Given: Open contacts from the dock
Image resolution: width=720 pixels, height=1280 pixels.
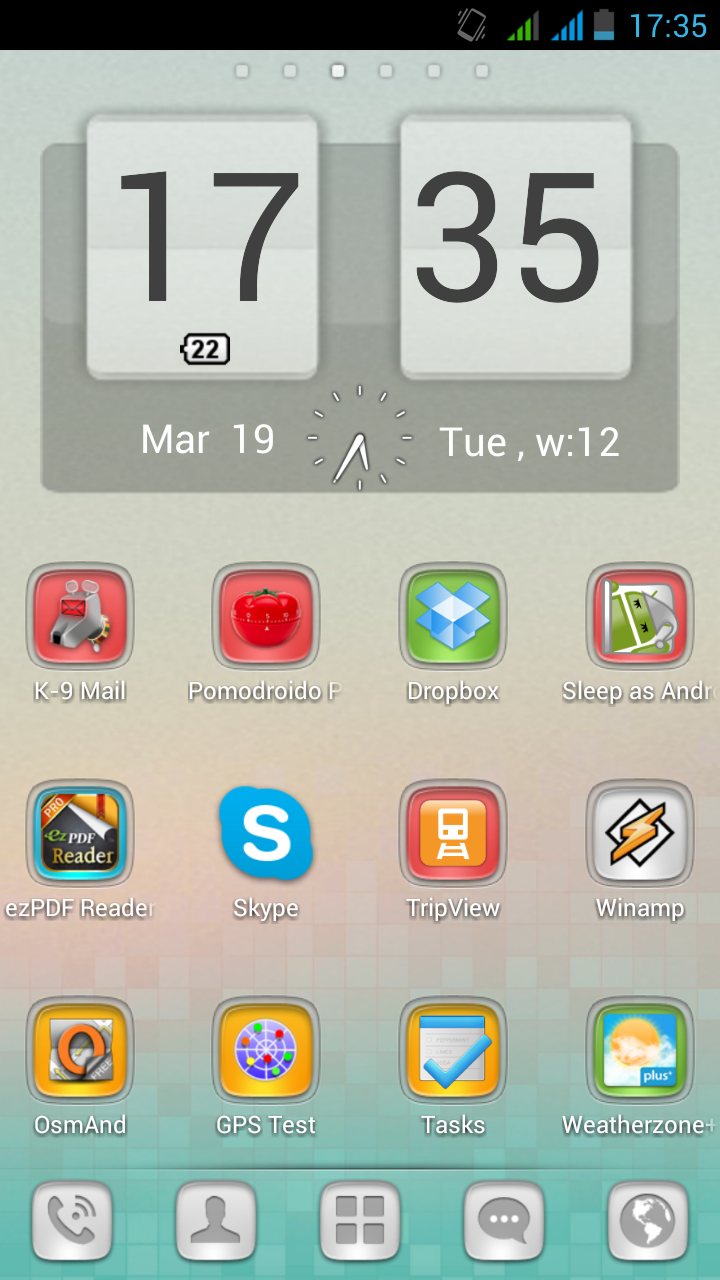Looking at the screenshot, I should tap(216, 1221).
